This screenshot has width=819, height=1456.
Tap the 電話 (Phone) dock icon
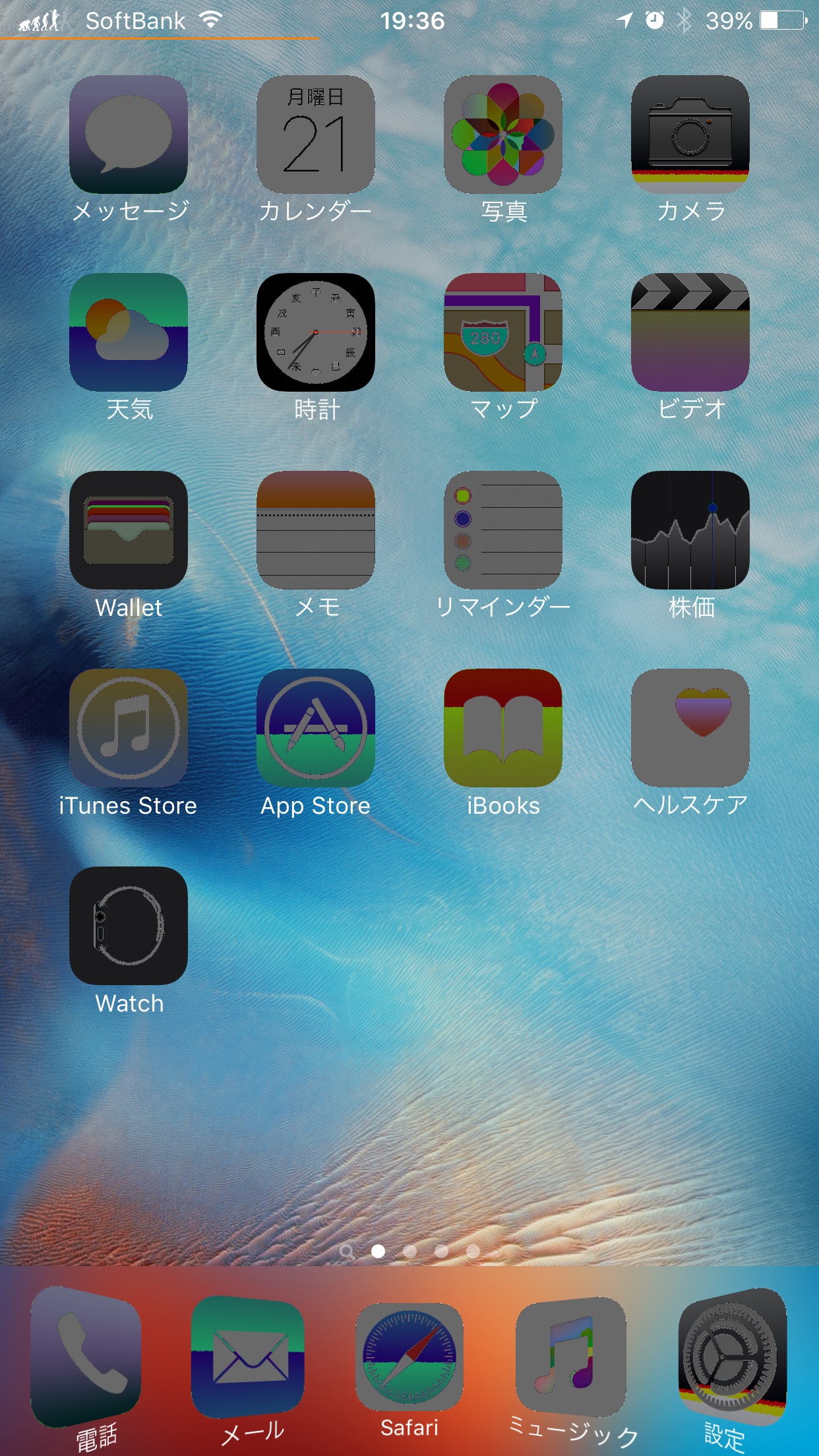86,1356
